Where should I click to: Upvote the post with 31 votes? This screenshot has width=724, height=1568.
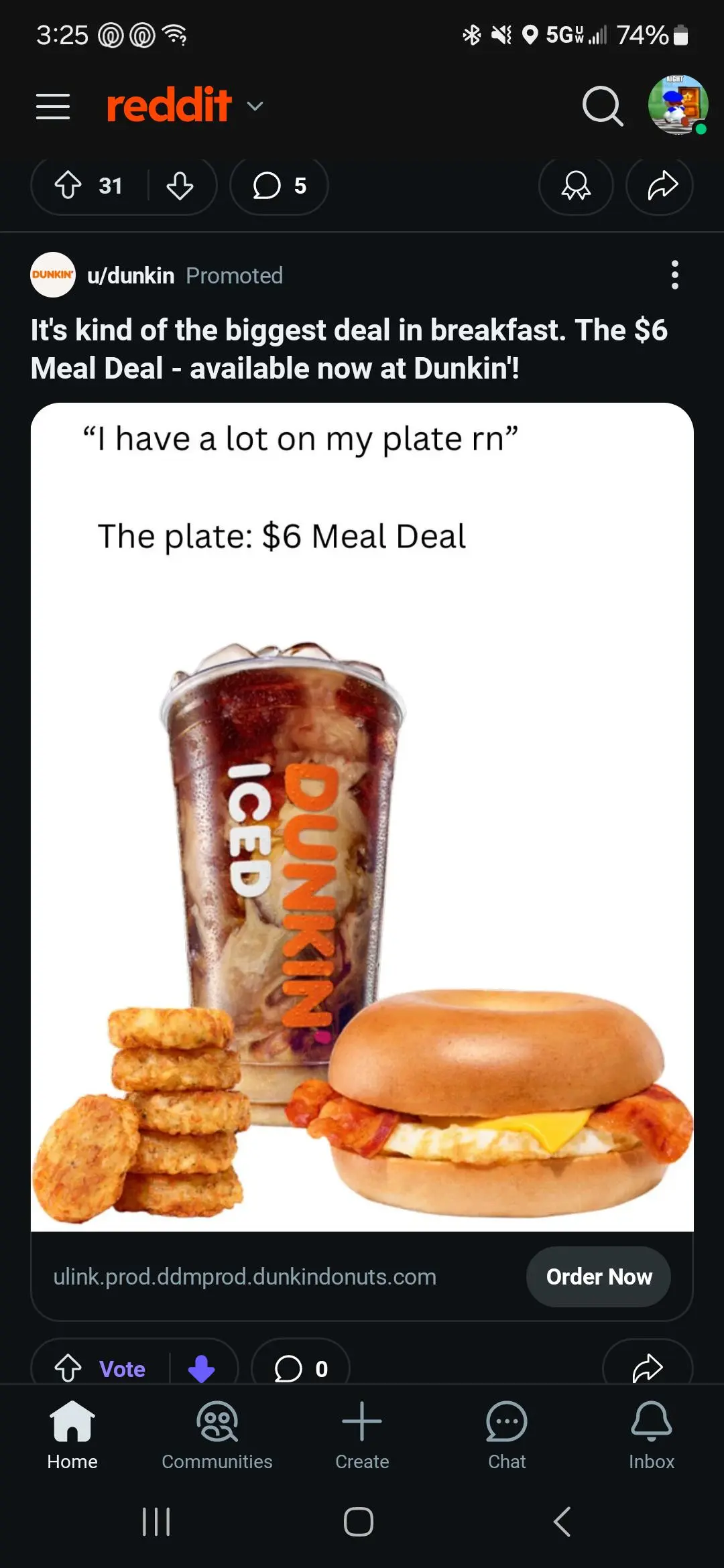click(x=68, y=185)
